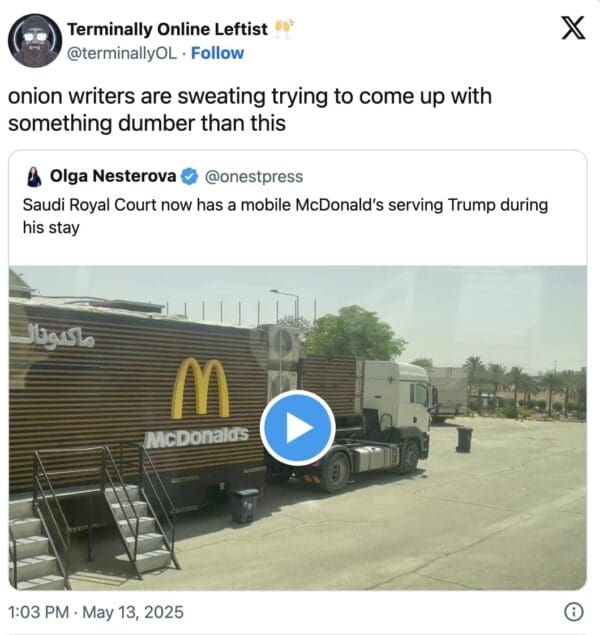Visit the @terminallyOL handle
The width and height of the screenshot is (600, 635).
(123, 53)
